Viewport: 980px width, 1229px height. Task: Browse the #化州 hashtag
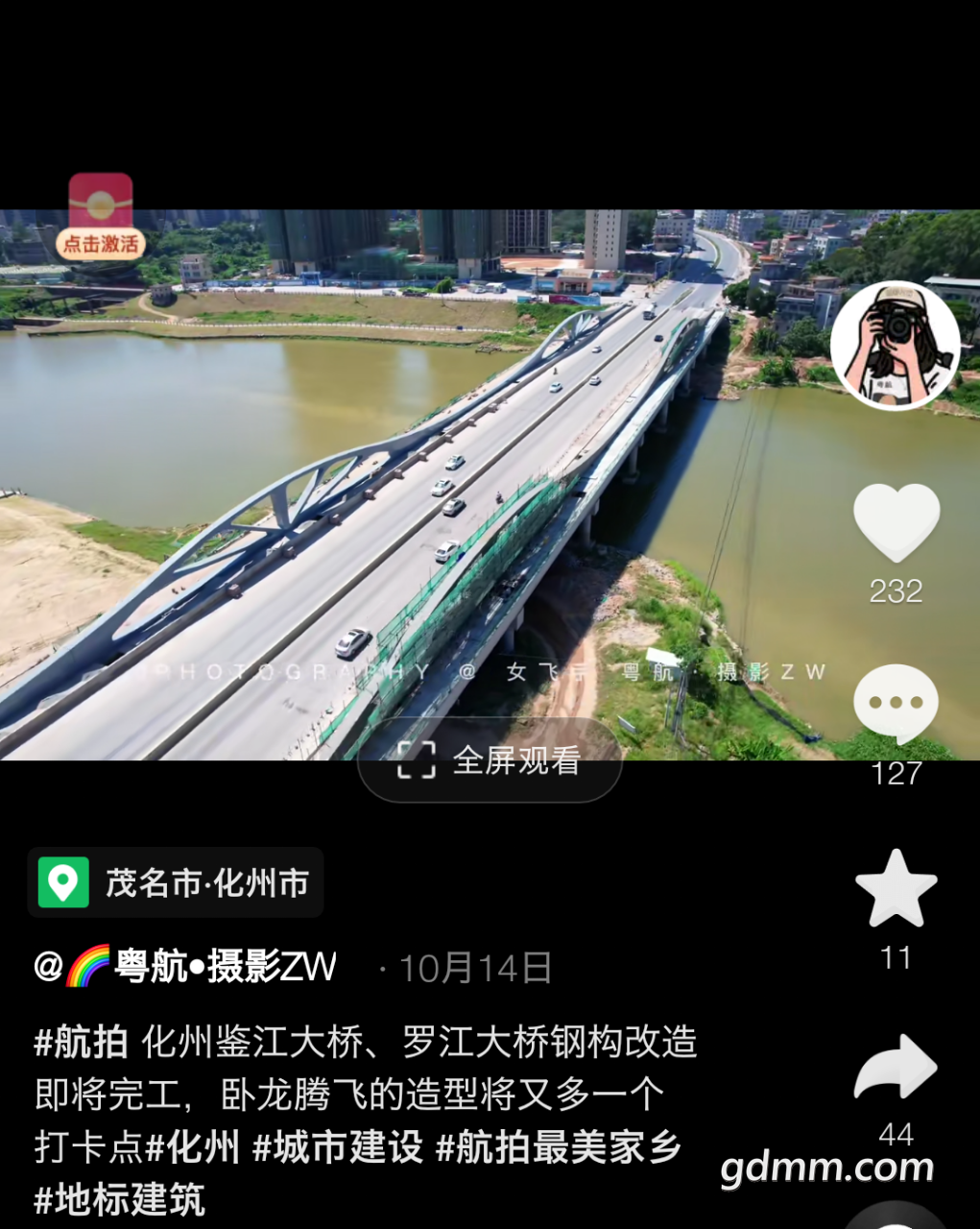(x=193, y=1146)
